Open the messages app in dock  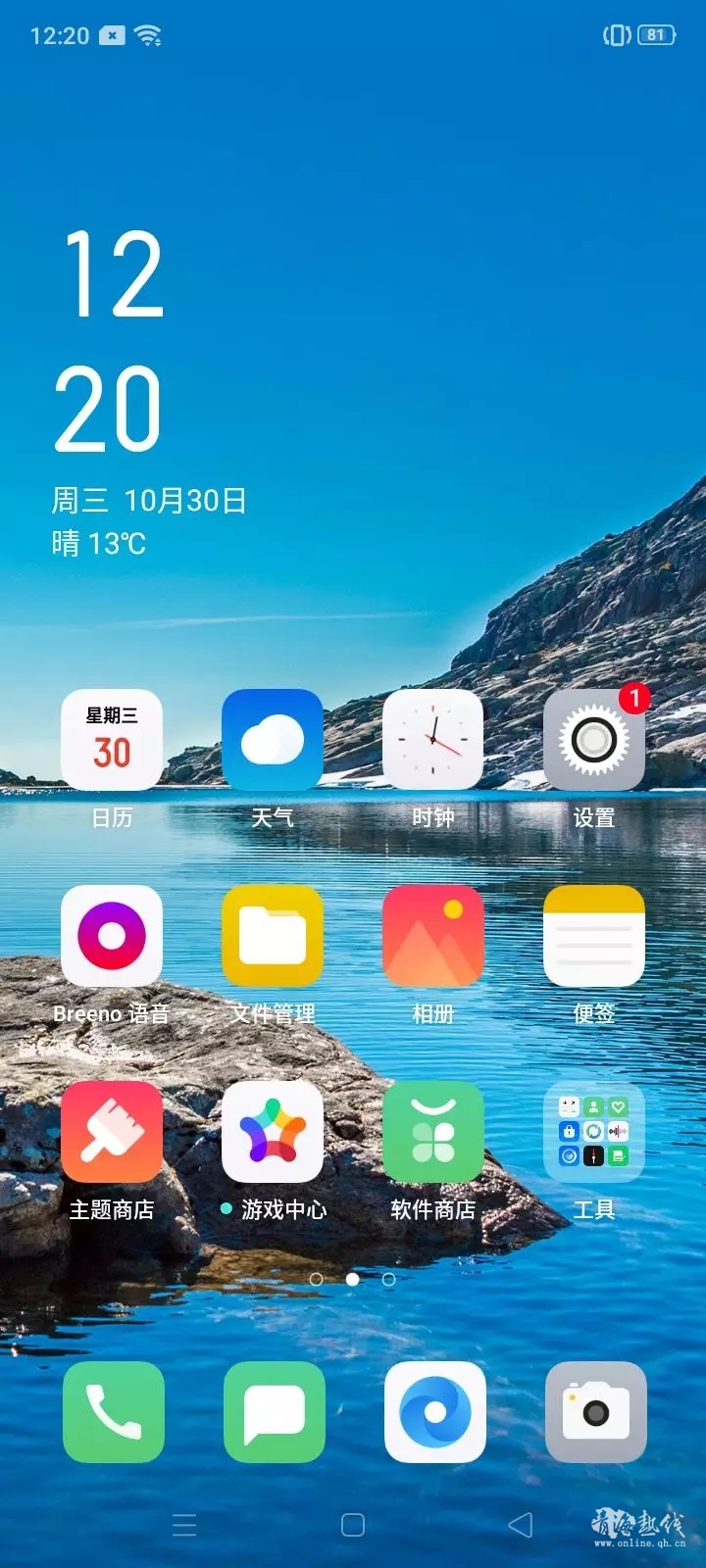[274, 1412]
